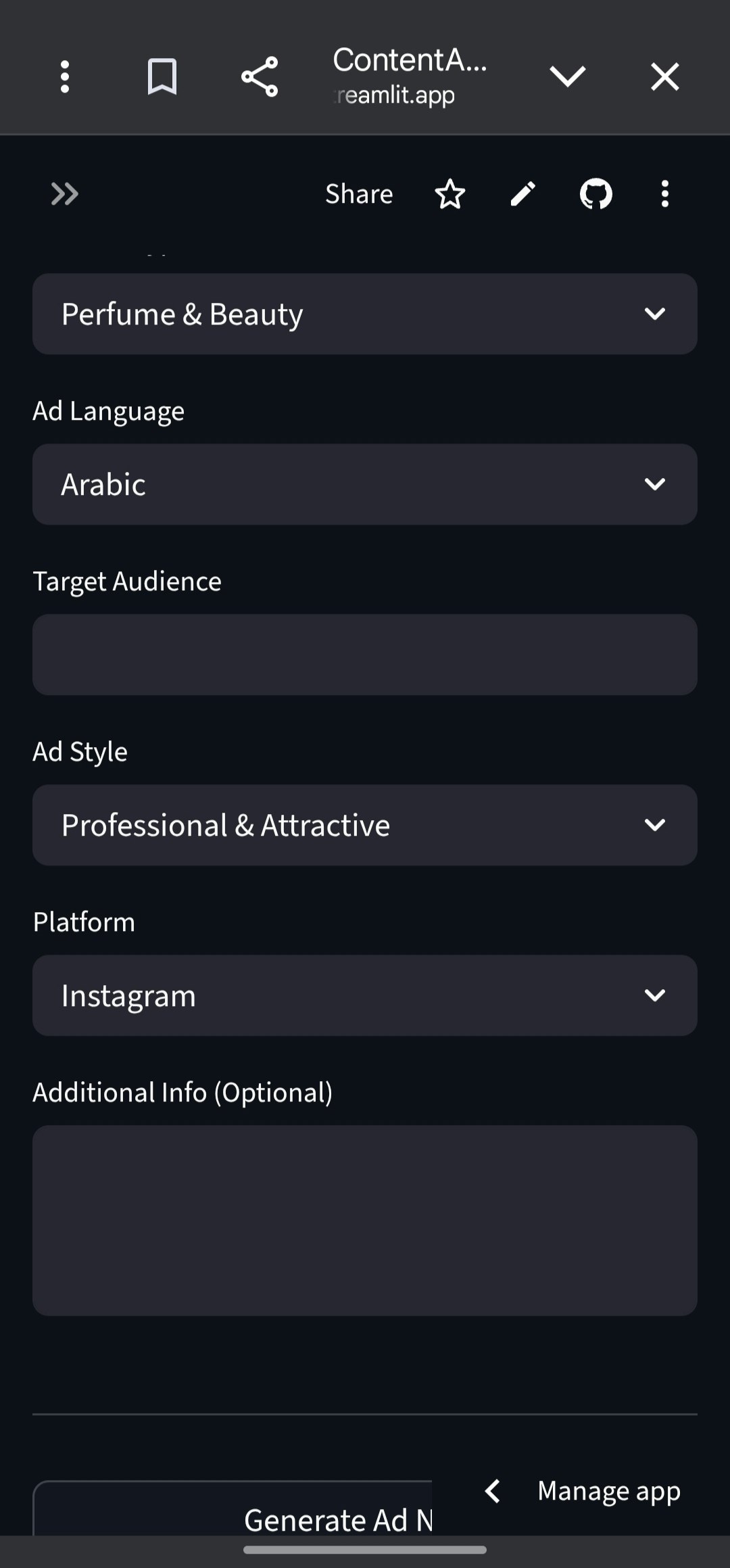Change Ad Language from Arabic
The width and height of the screenshot is (730, 1568).
click(x=365, y=484)
